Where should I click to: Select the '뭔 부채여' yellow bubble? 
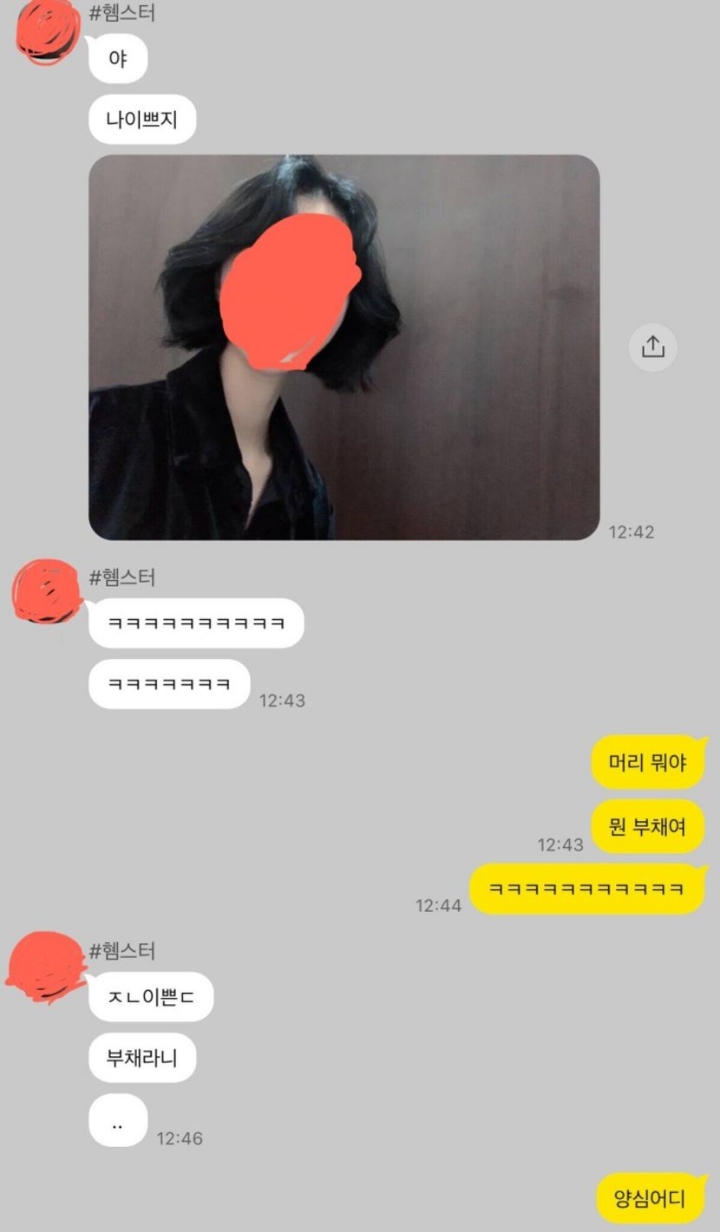647,827
